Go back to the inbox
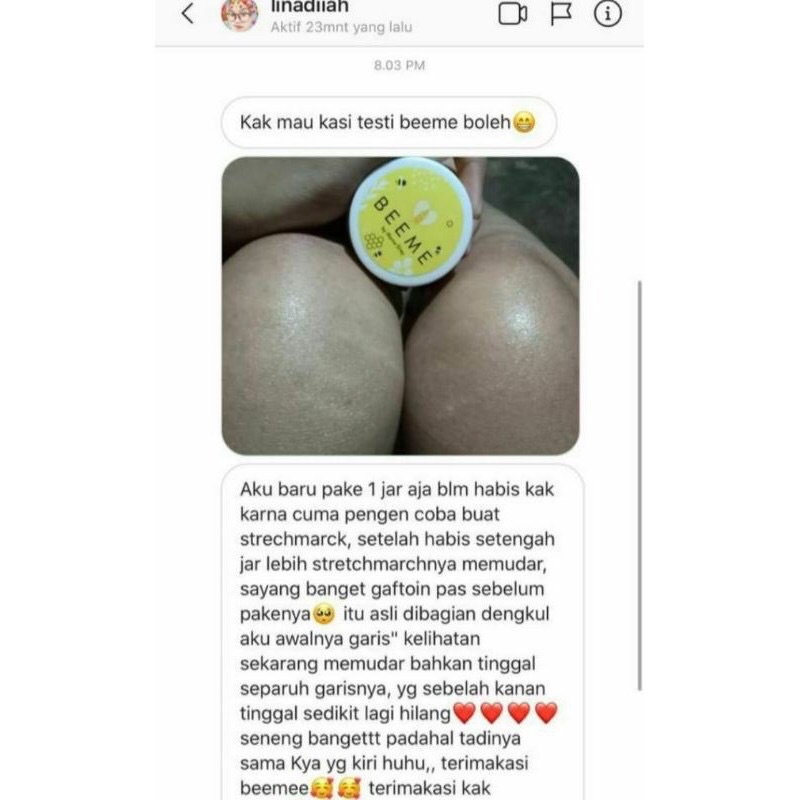 tap(188, 15)
